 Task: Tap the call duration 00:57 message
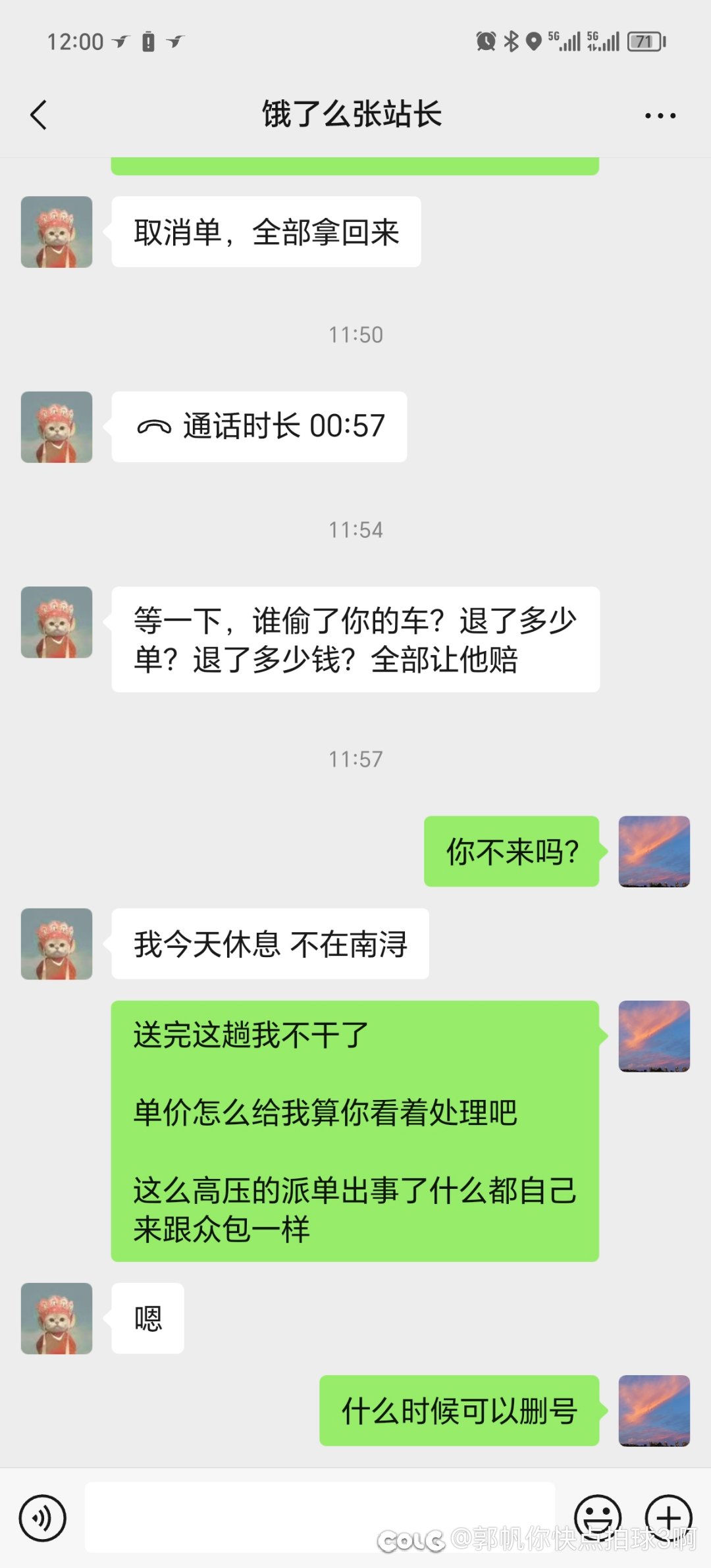pyautogui.click(x=259, y=427)
